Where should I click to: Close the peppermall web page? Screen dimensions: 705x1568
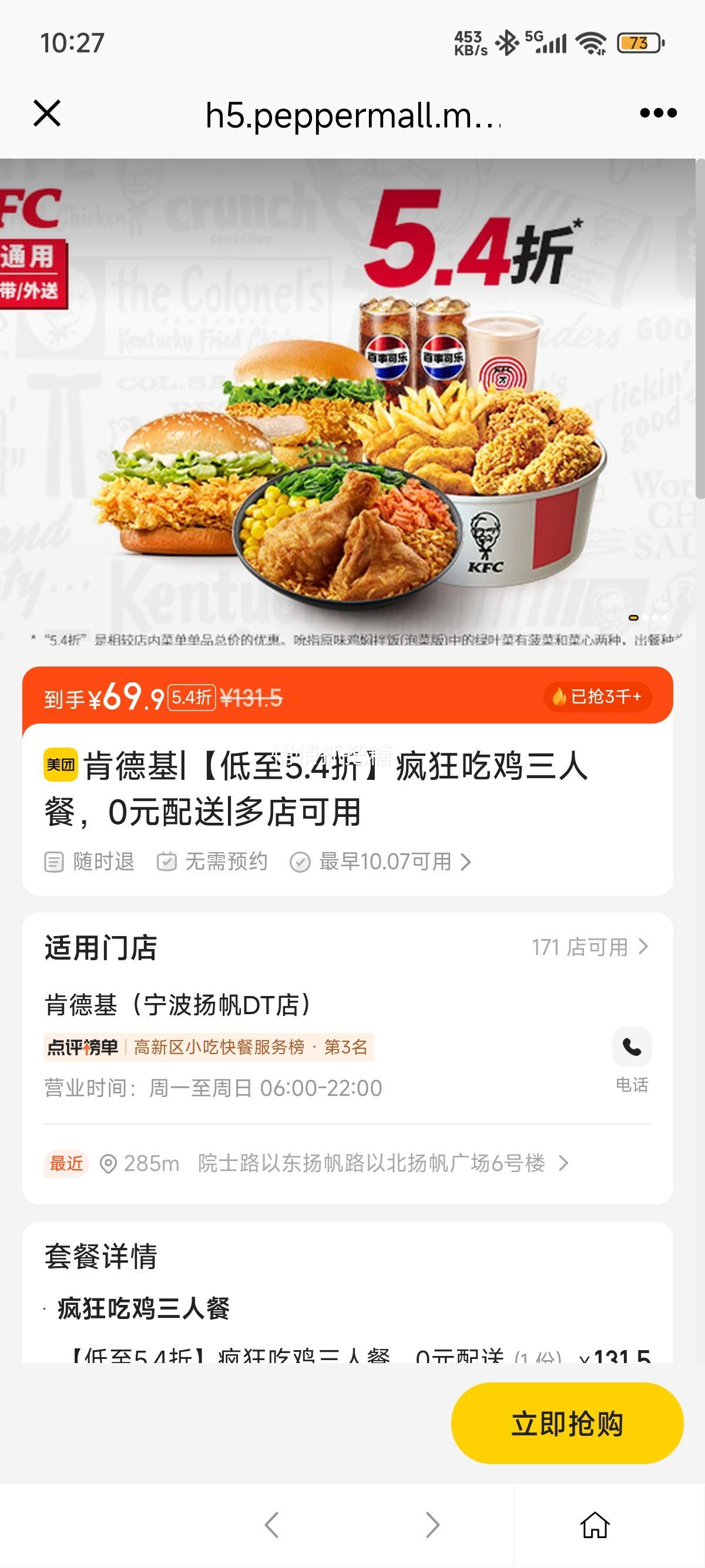(47, 114)
